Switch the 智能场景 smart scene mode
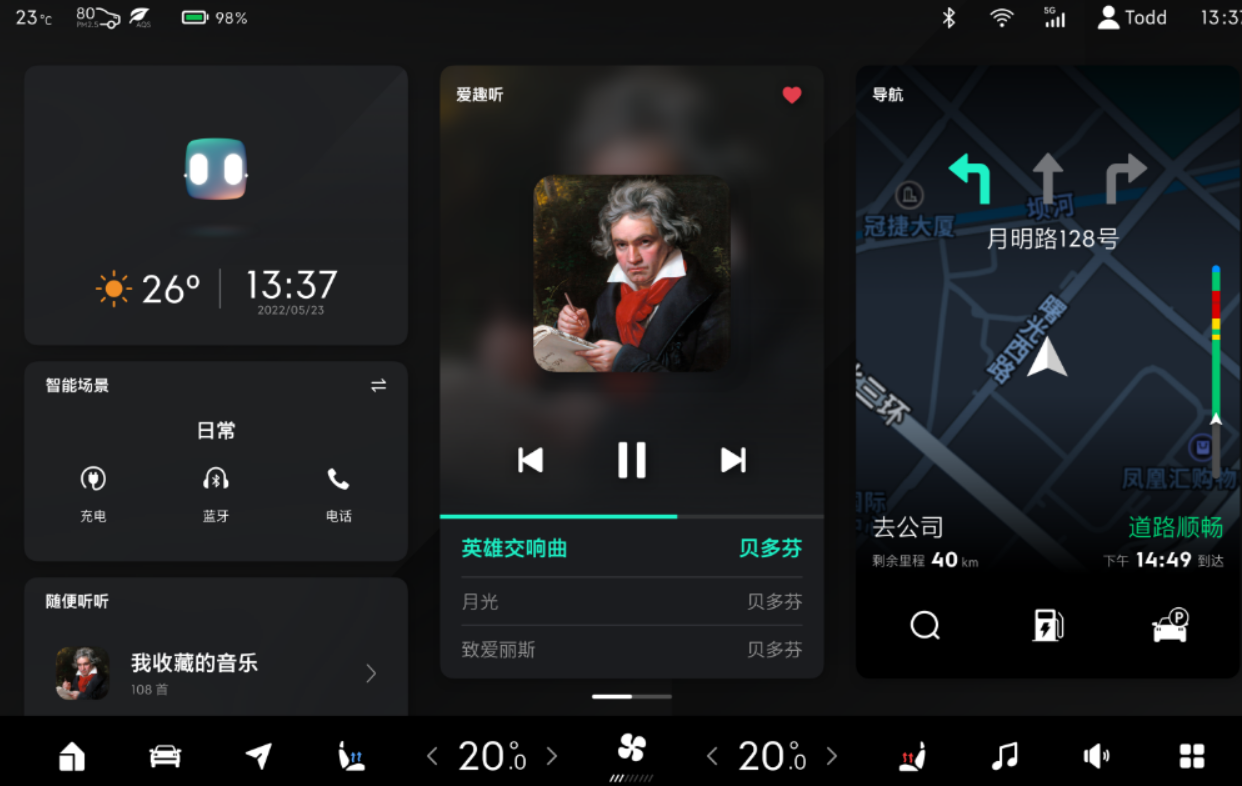The height and width of the screenshot is (786, 1242). pos(378,385)
